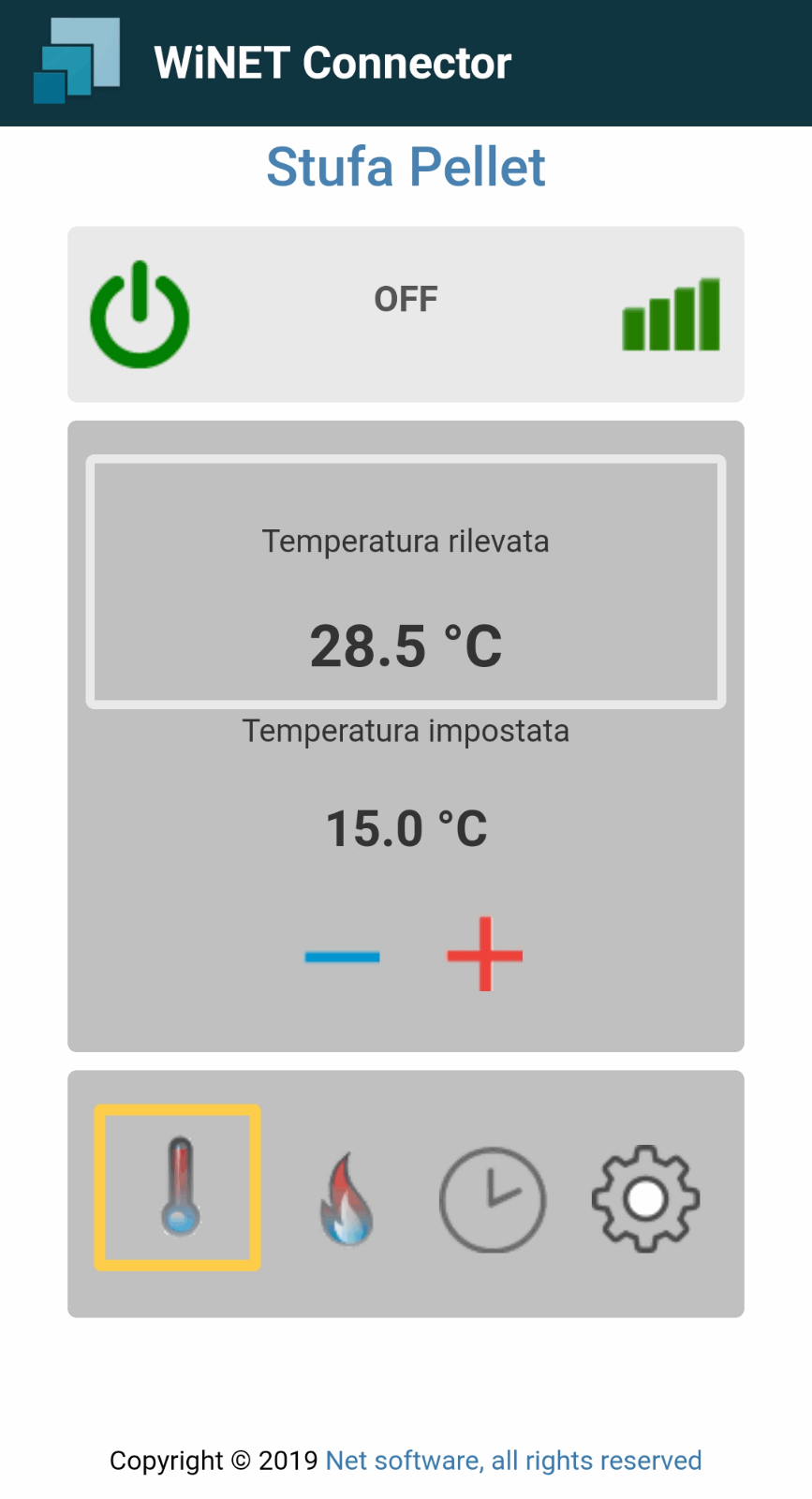Increase set temperature with the red plus
812x1499 pixels.
[x=484, y=954]
